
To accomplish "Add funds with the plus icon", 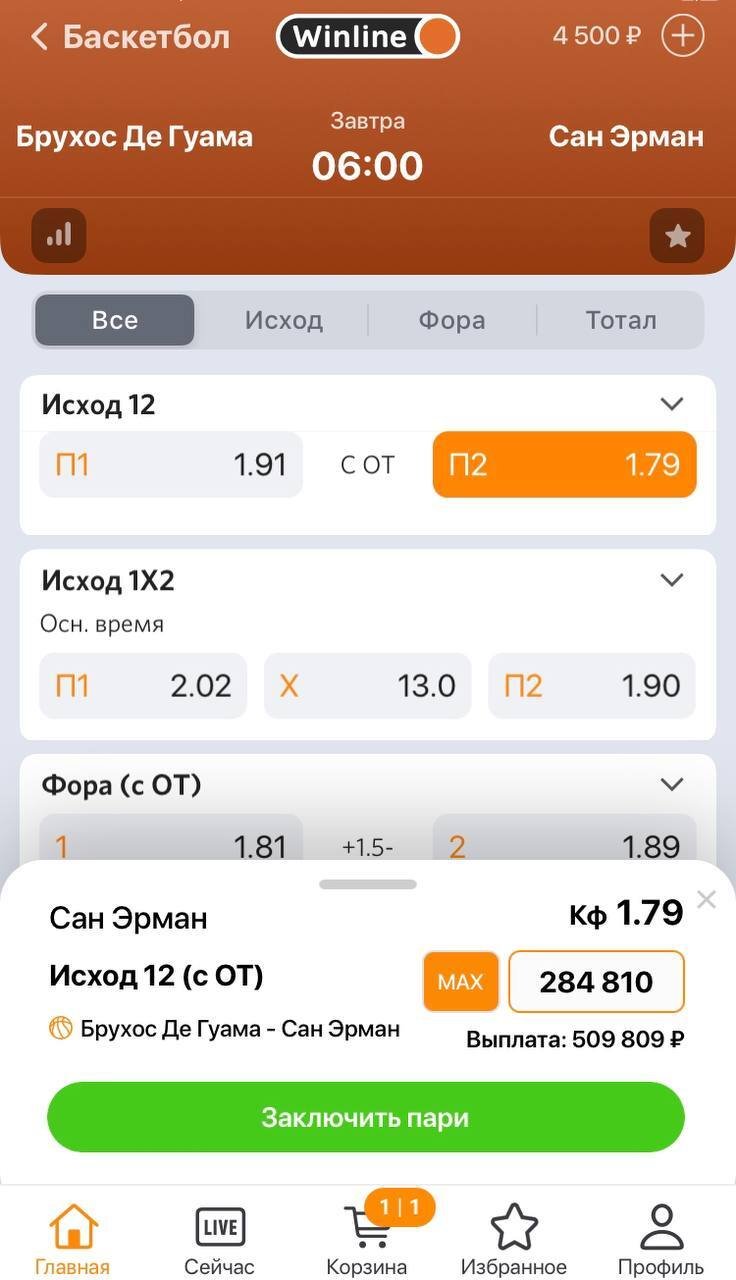I will 683,36.
